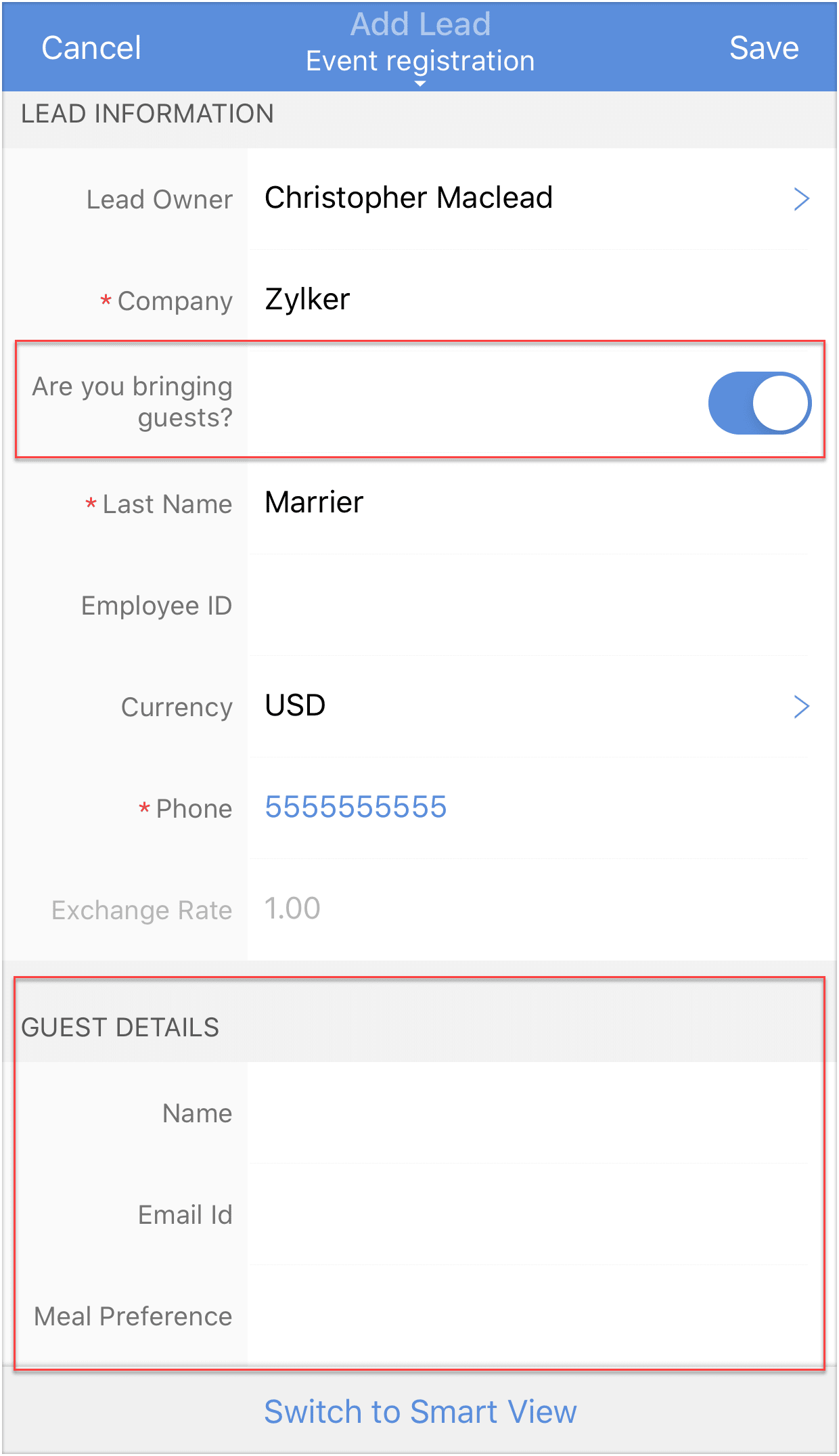The image size is (839, 1456).
Task: Save the new lead
Action: (x=763, y=48)
